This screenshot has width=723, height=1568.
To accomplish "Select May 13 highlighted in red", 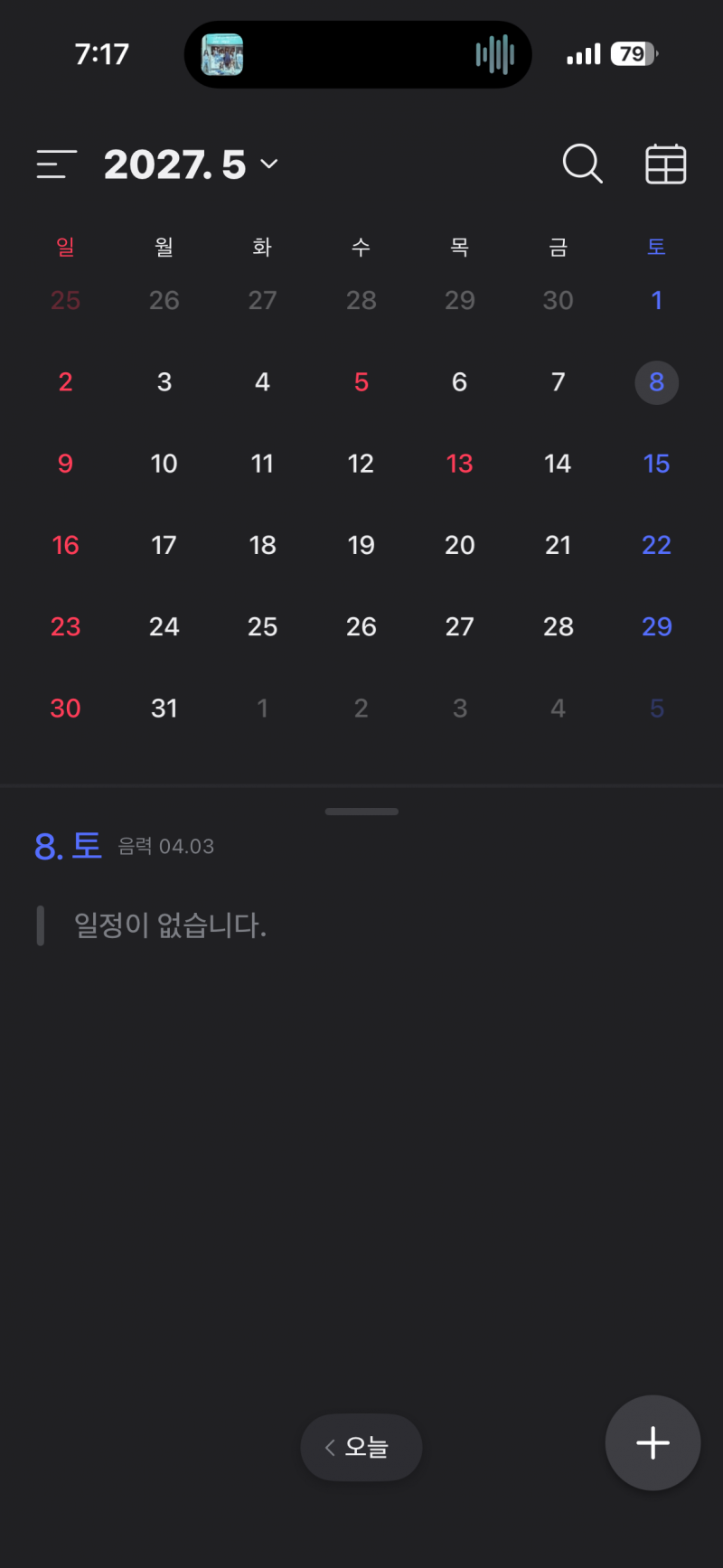I will click(x=460, y=464).
